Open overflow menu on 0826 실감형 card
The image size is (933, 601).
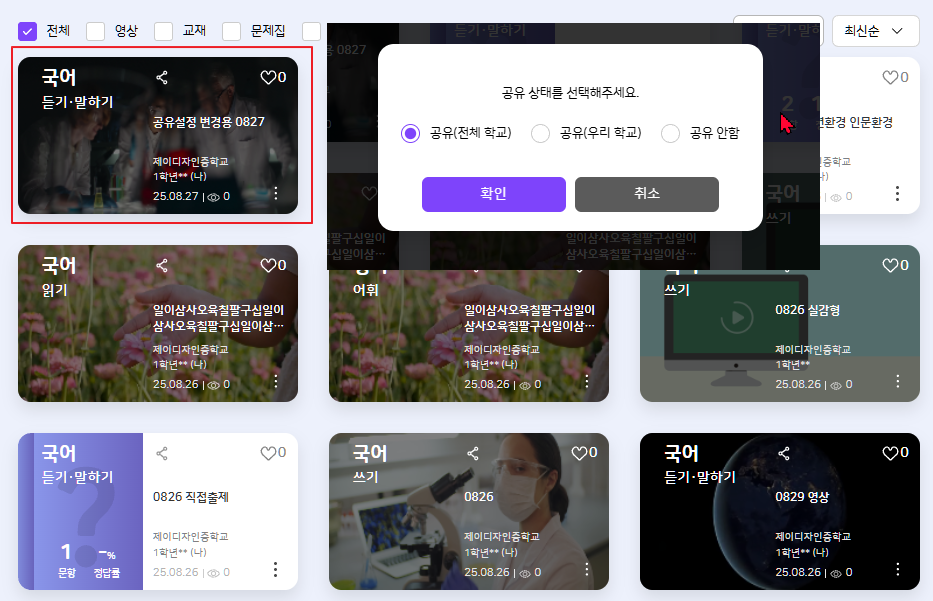(897, 381)
